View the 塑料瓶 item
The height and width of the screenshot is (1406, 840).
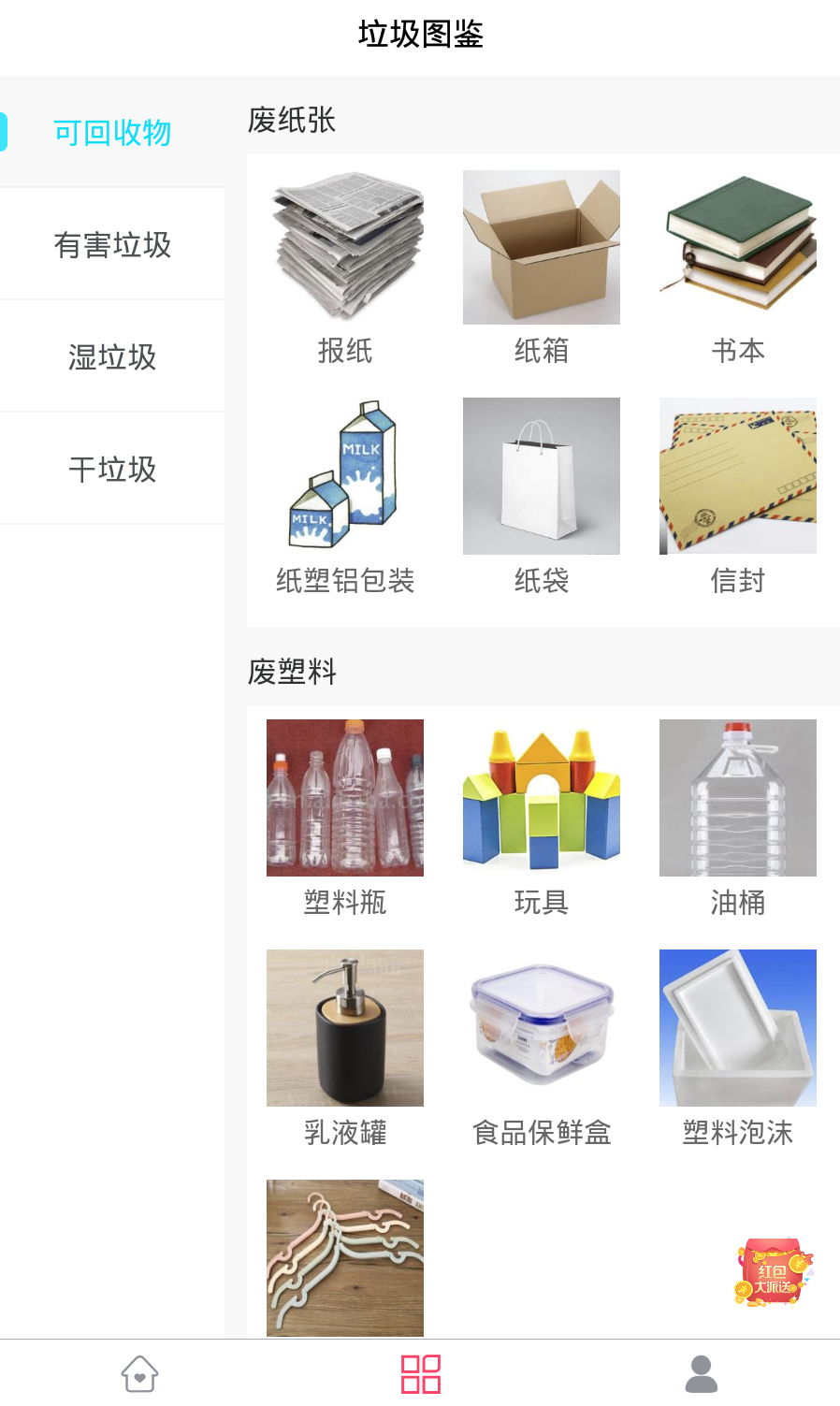point(345,819)
